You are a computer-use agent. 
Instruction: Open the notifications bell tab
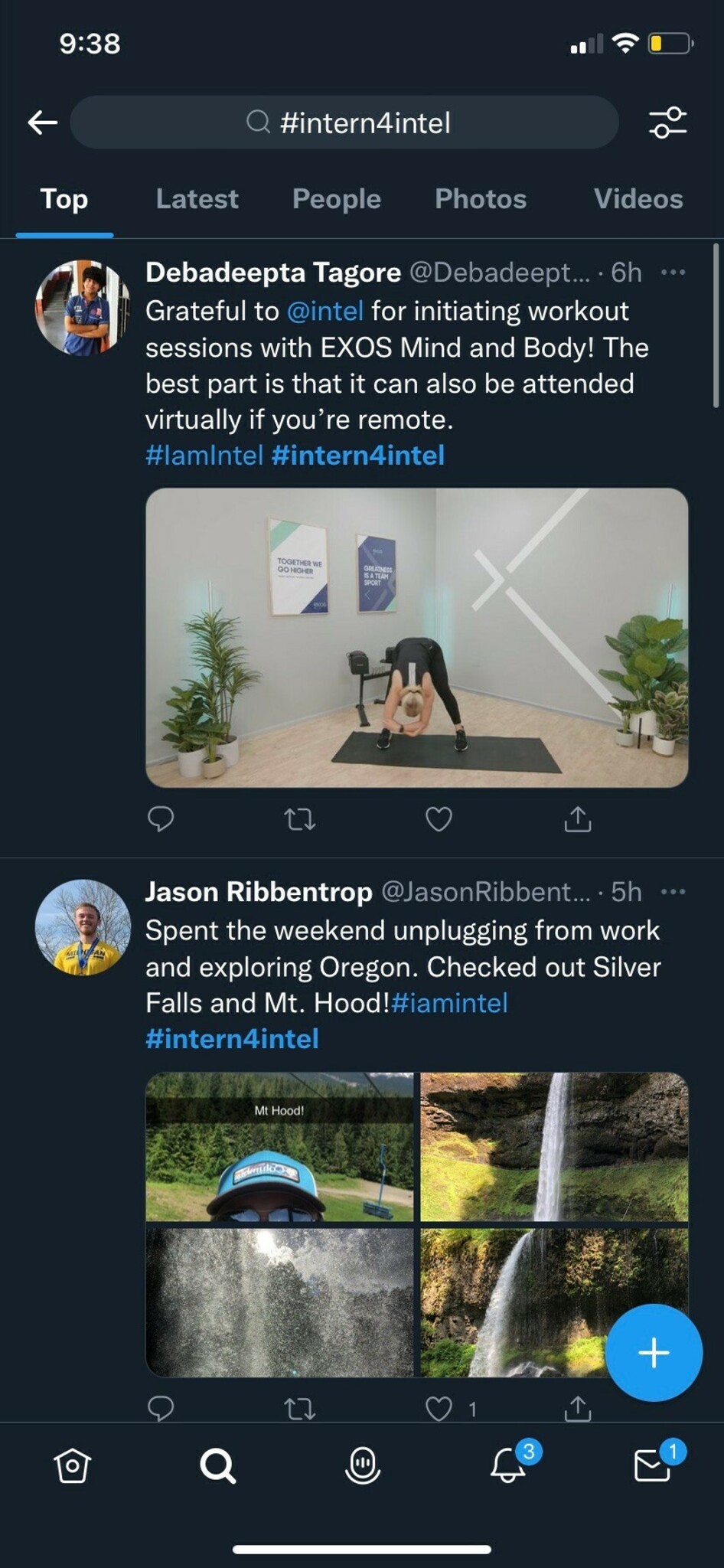point(508,1465)
